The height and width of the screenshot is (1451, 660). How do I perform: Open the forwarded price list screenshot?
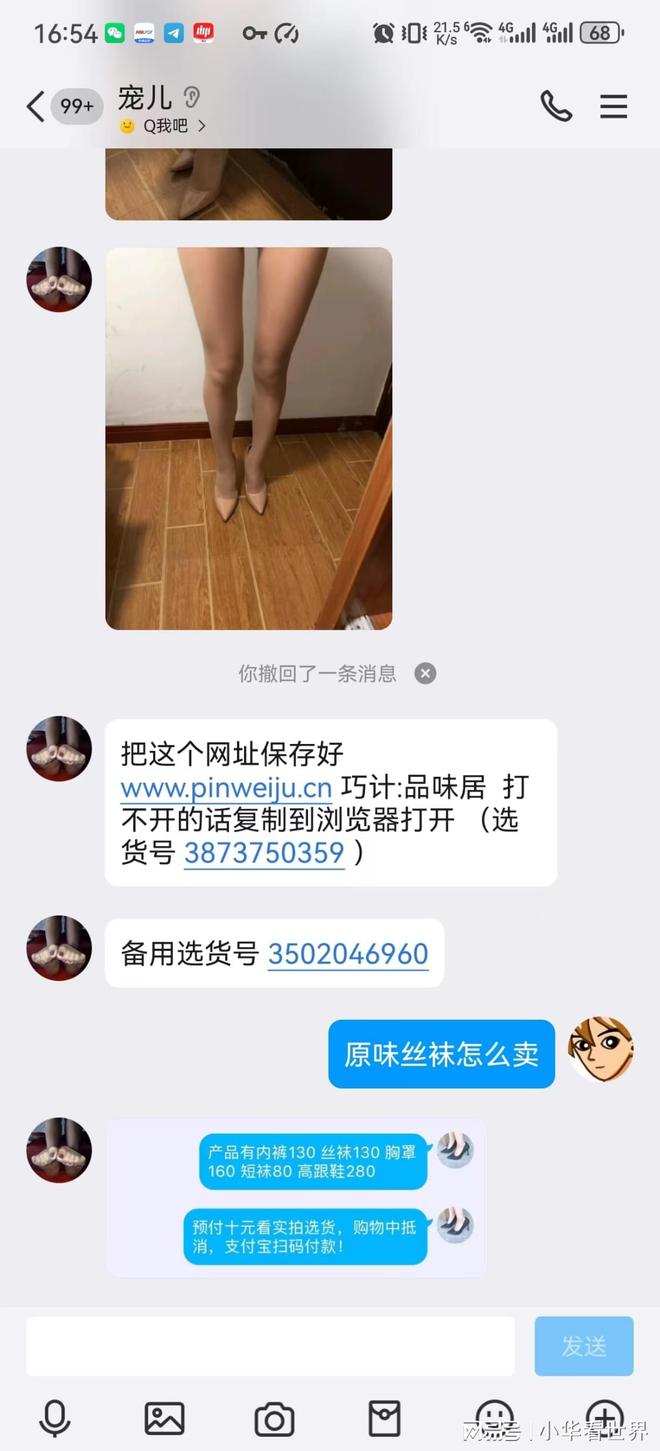coord(296,1197)
